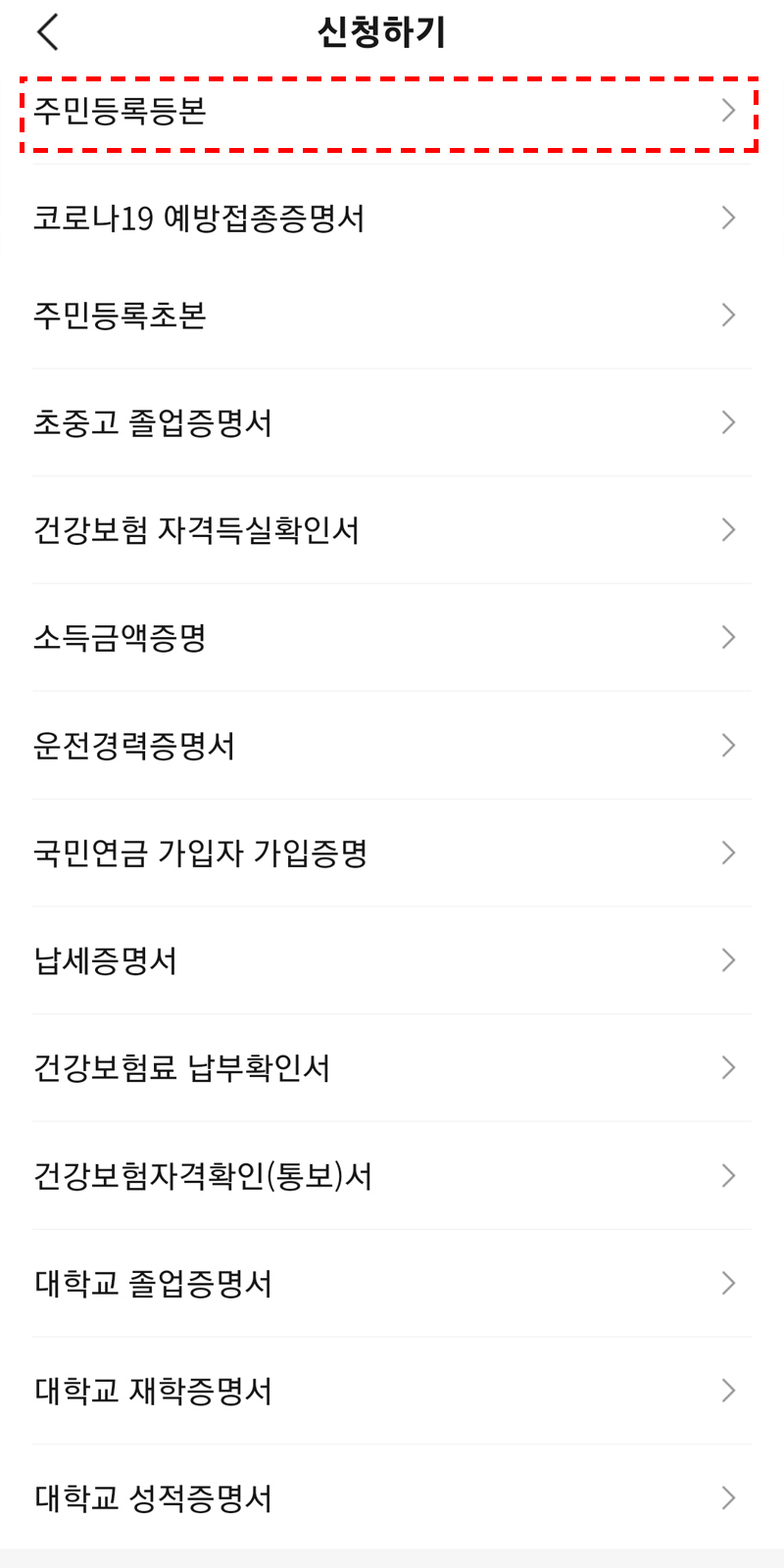Select 대학교 졸업증명서 from the list
The image size is (784, 1568).
(152, 1283)
